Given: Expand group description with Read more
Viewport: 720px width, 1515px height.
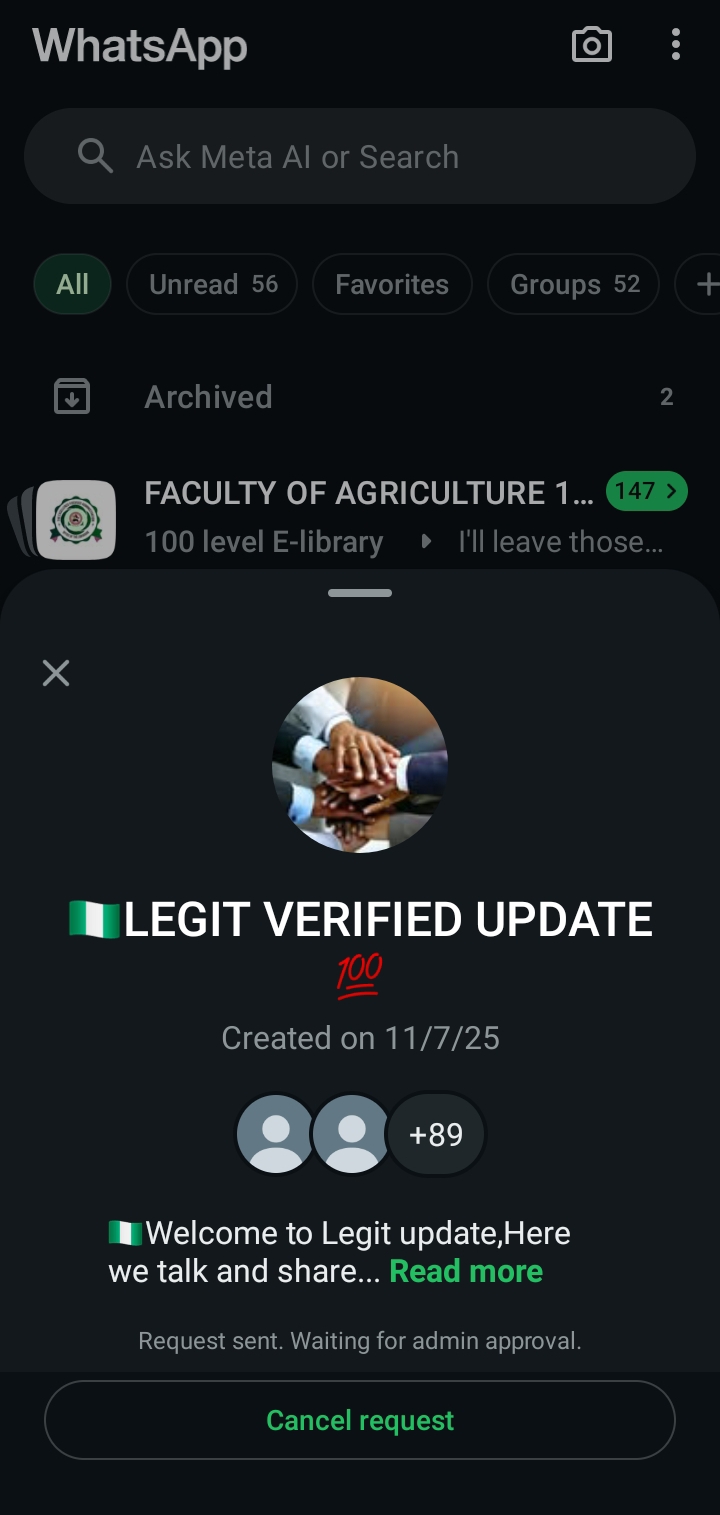Looking at the screenshot, I should tap(466, 1272).
